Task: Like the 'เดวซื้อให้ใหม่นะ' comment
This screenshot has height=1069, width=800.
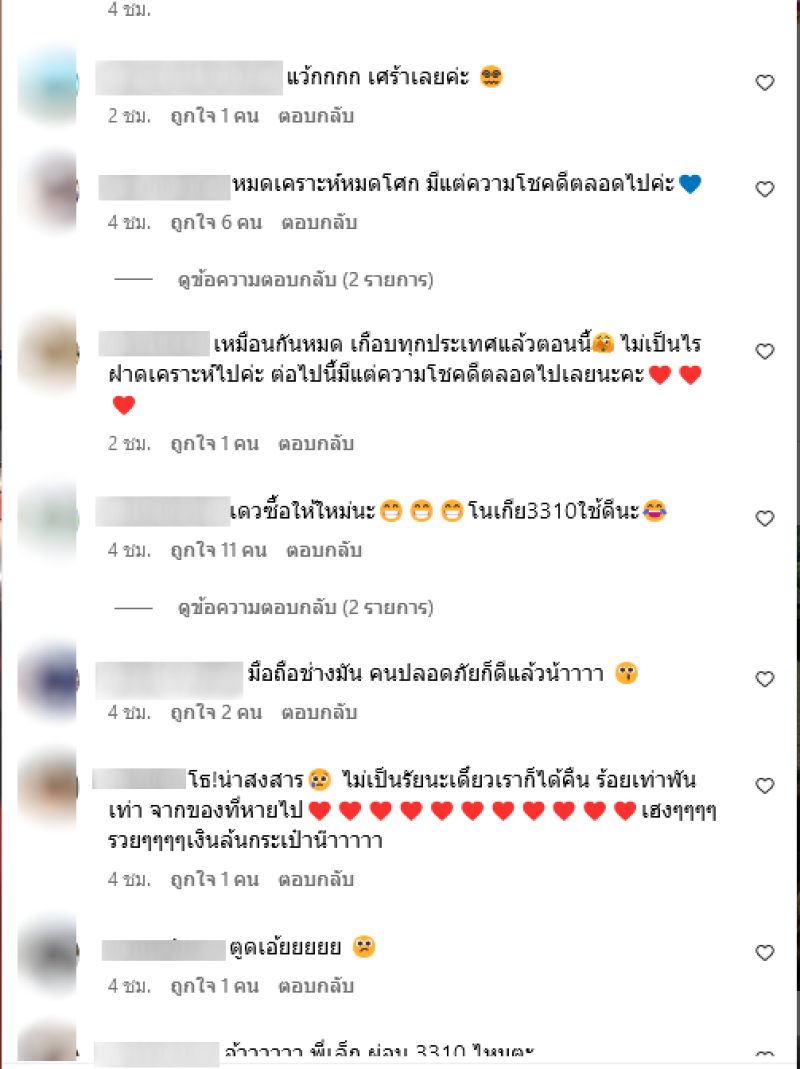Action: click(x=765, y=518)
